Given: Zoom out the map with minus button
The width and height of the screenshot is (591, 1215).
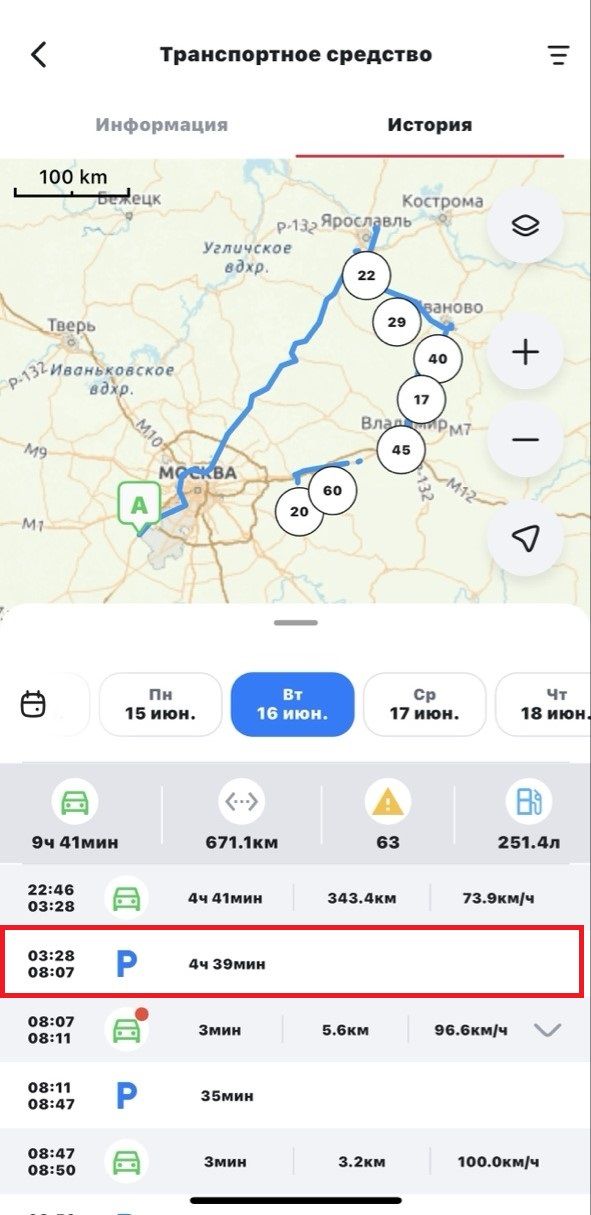Looking at the screenshot, I should [x=525, y=440].
